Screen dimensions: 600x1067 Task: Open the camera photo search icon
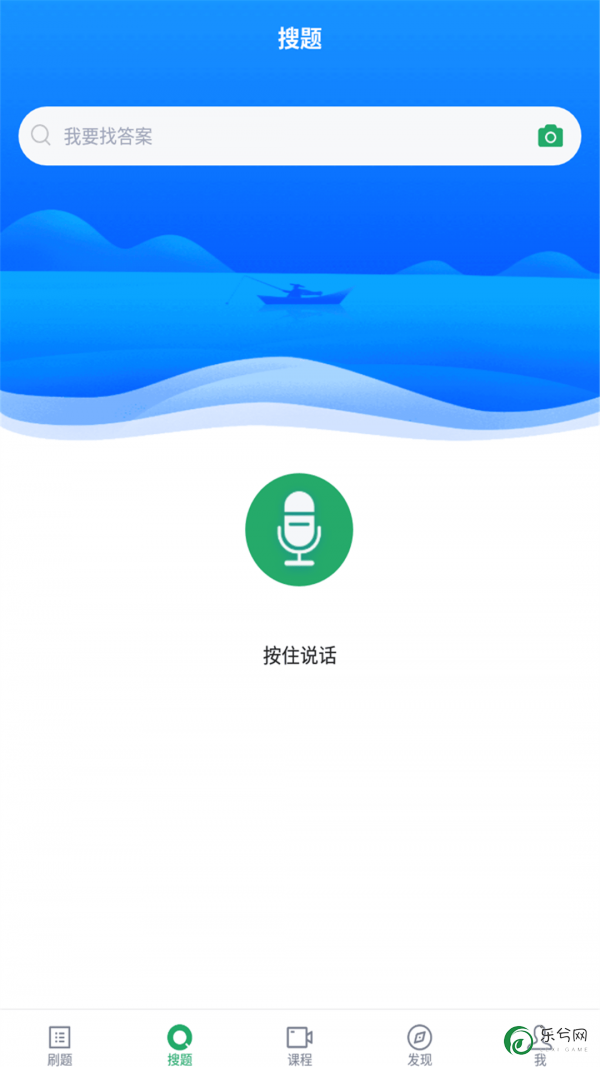pyautogui.click(x=550, y=136)
